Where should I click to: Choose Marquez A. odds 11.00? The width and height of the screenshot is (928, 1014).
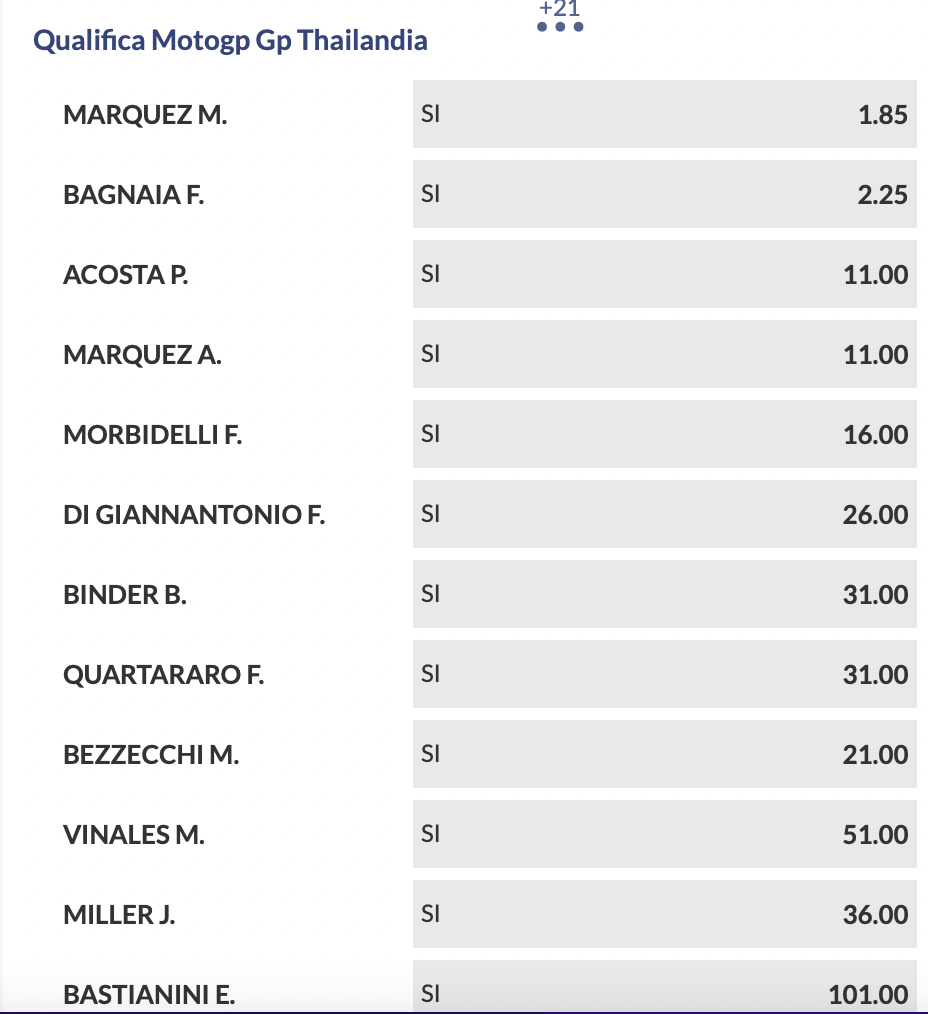(664, 354)
